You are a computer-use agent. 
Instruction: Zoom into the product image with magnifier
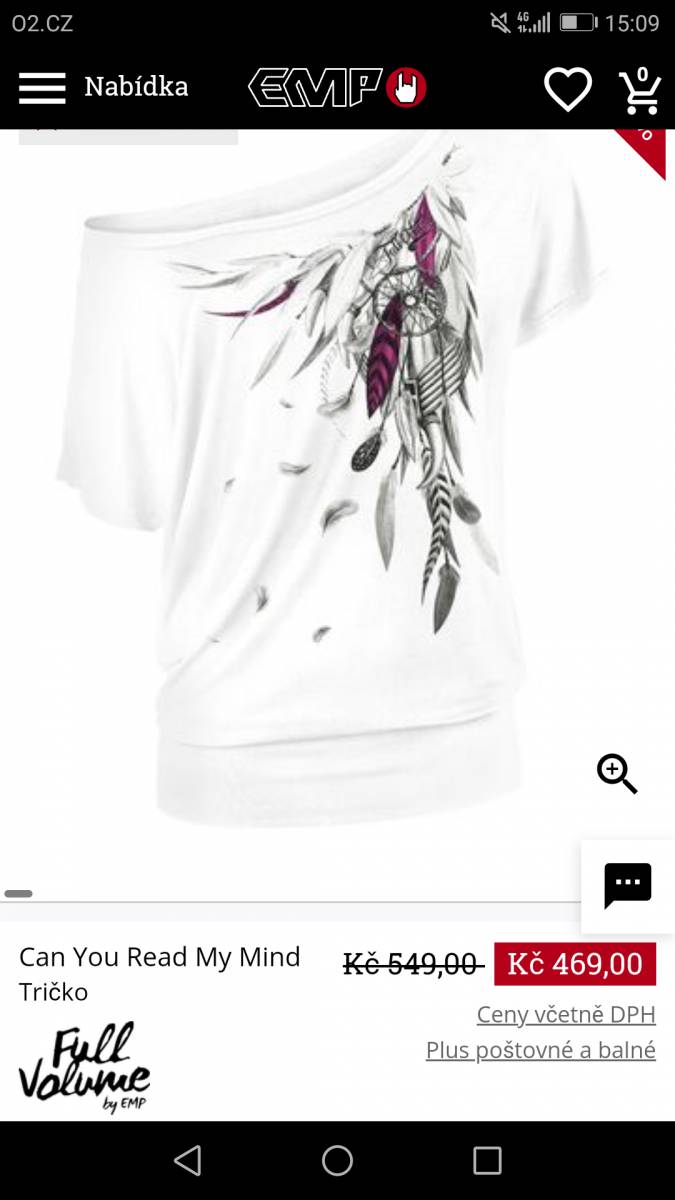point(617,774)
